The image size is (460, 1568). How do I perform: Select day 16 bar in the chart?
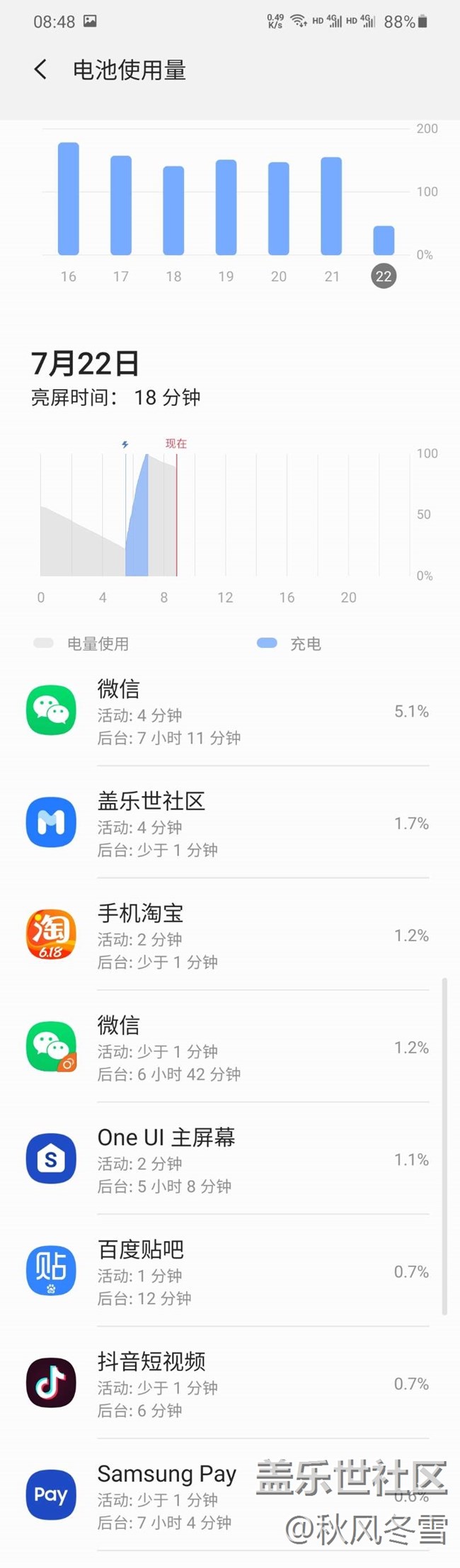(x=68, y=199)
